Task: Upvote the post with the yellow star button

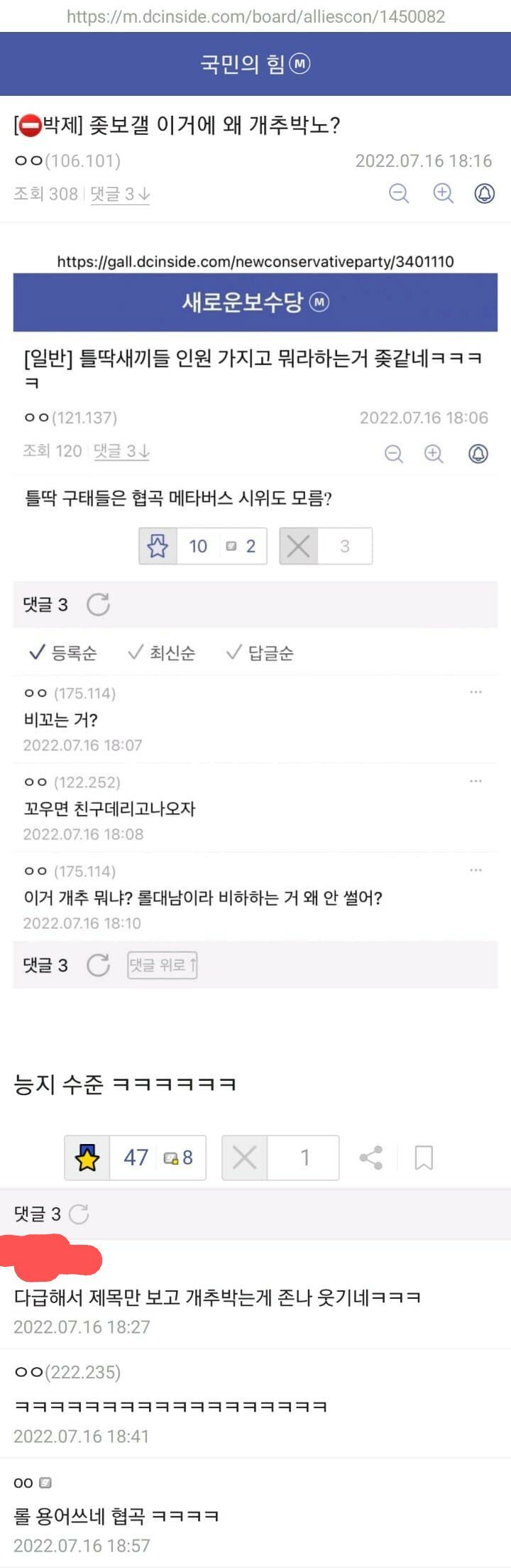Action: [x=87, y=1158]
